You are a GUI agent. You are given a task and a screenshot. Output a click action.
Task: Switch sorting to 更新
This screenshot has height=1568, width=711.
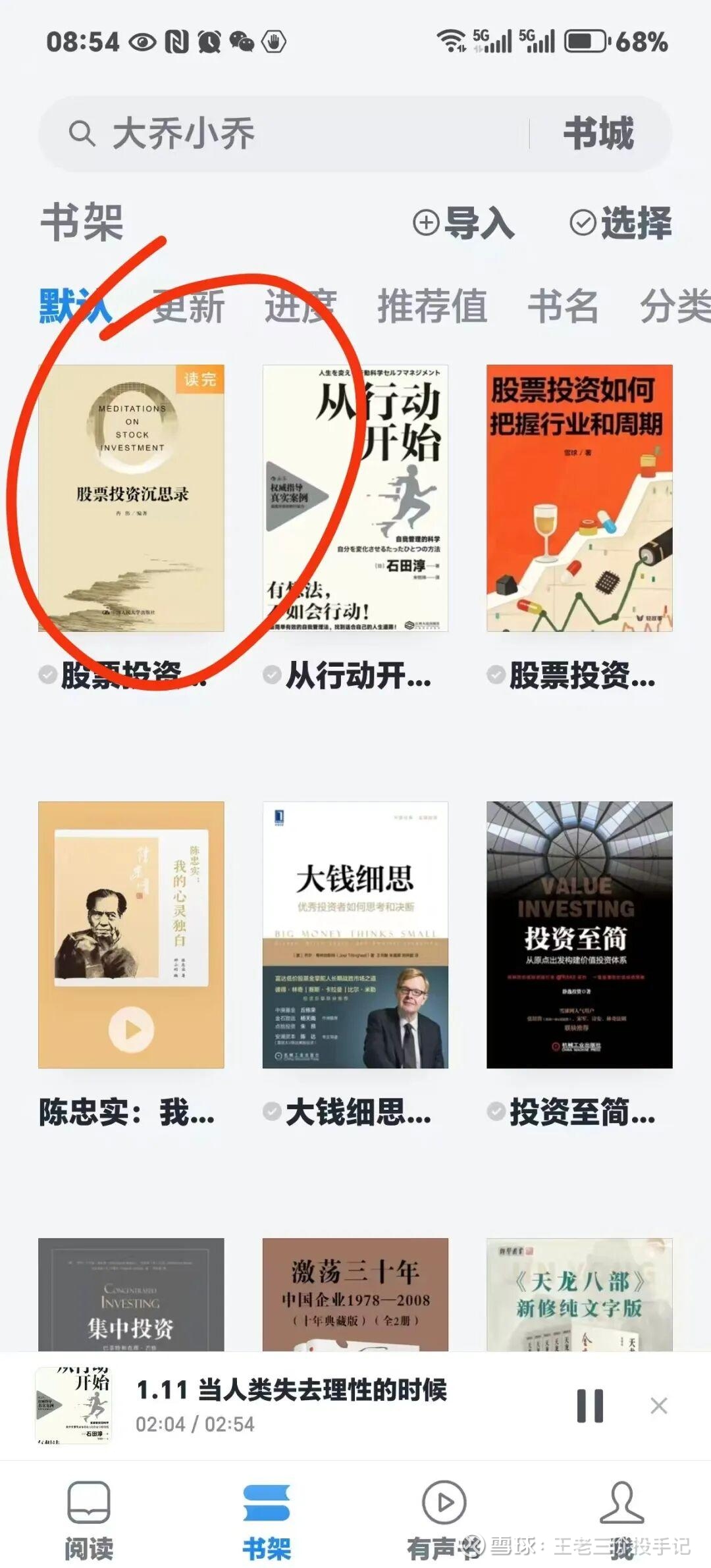[190, 305]
